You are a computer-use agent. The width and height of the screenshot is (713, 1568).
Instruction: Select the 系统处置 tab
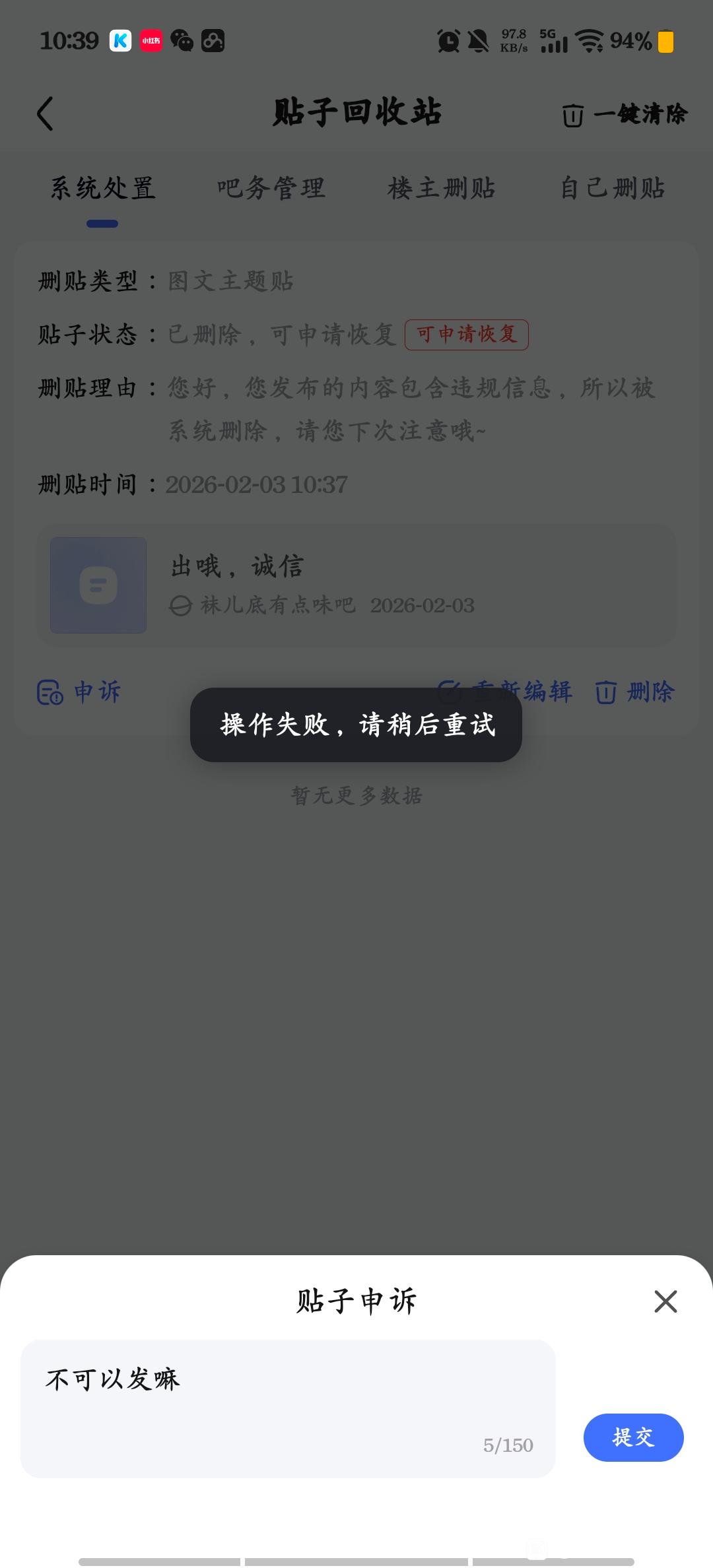pos(103,189)
